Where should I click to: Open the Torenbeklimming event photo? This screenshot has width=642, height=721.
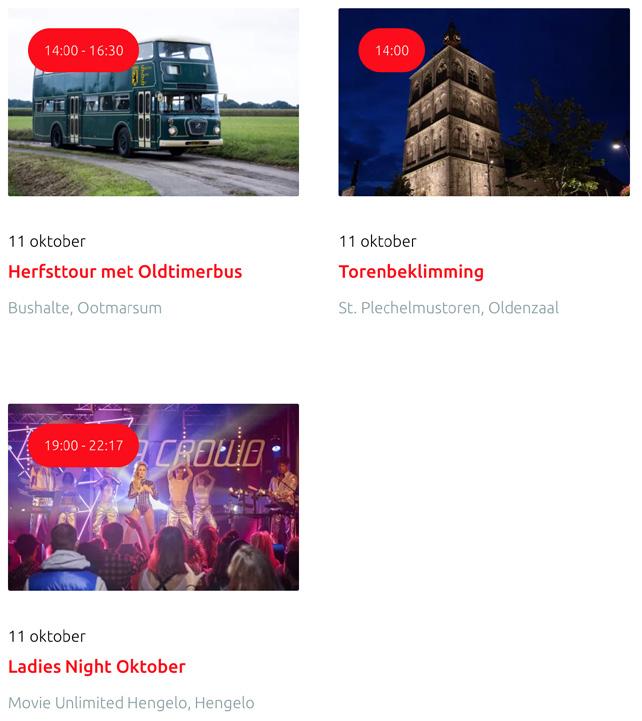(x=484, y=102)
